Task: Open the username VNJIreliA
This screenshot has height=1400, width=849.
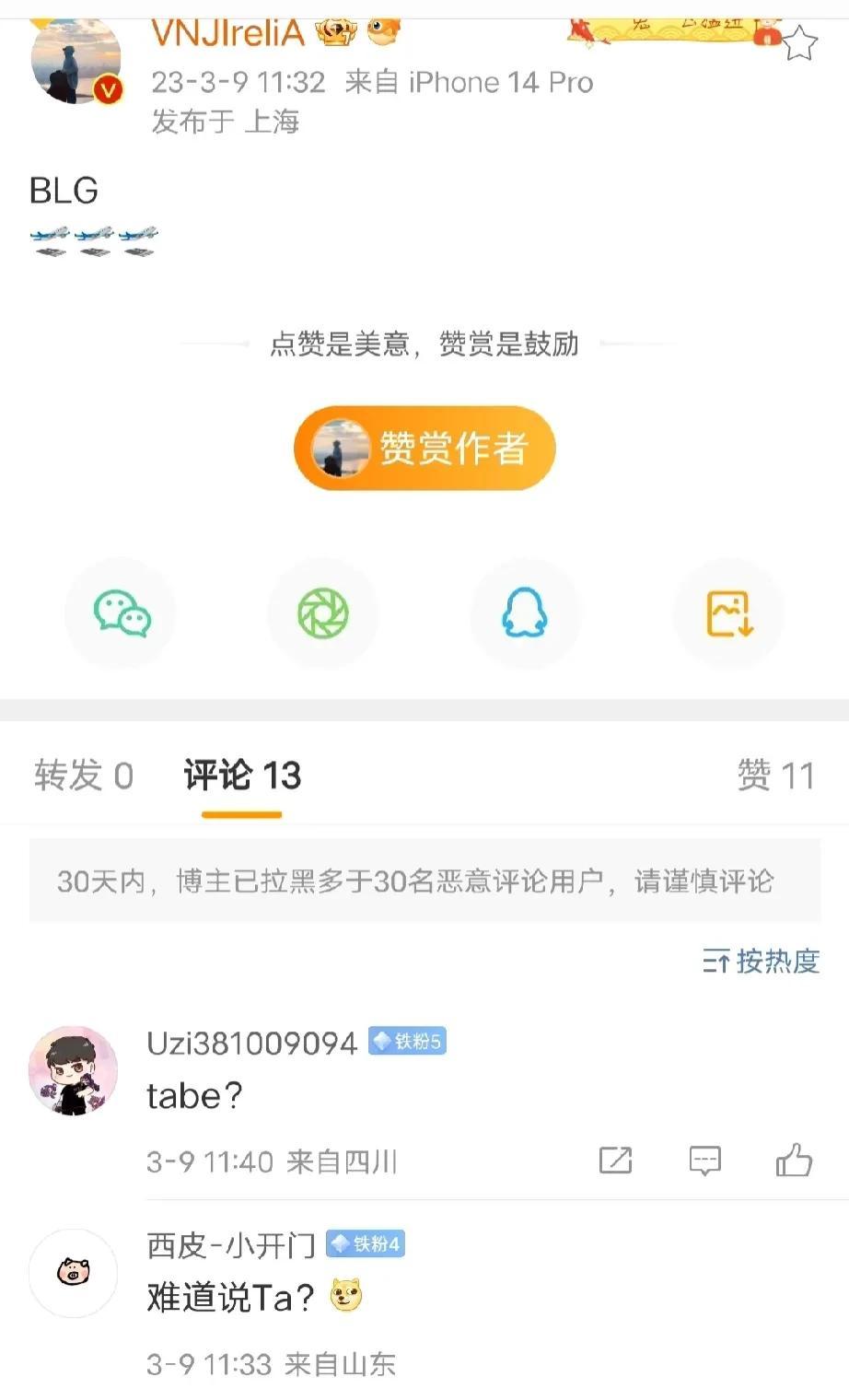Action: click(x=227, y=33)
